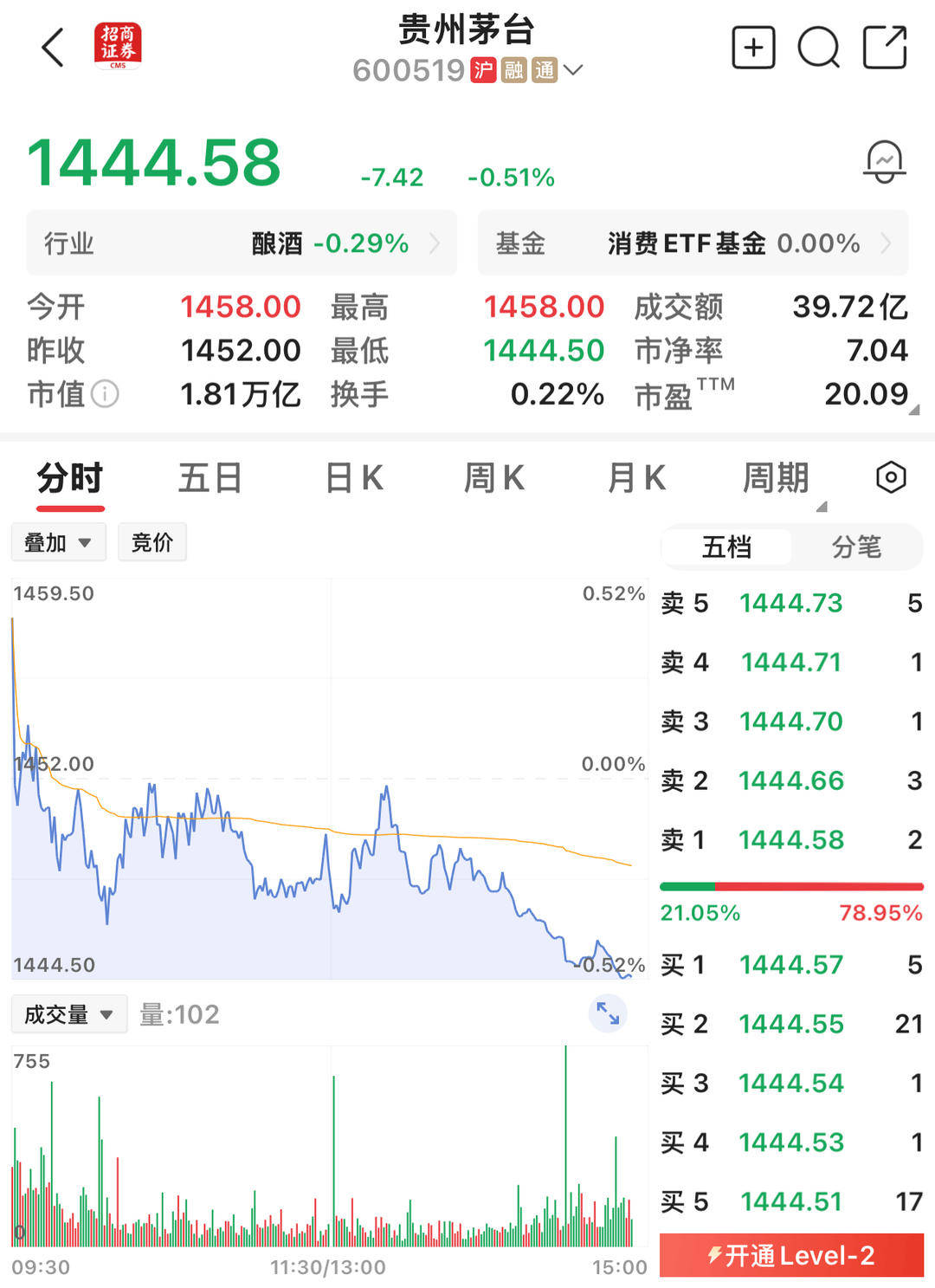Switch to the 月K chart tab
This screenshot has width=935, height=1288.
click(636, 478)
